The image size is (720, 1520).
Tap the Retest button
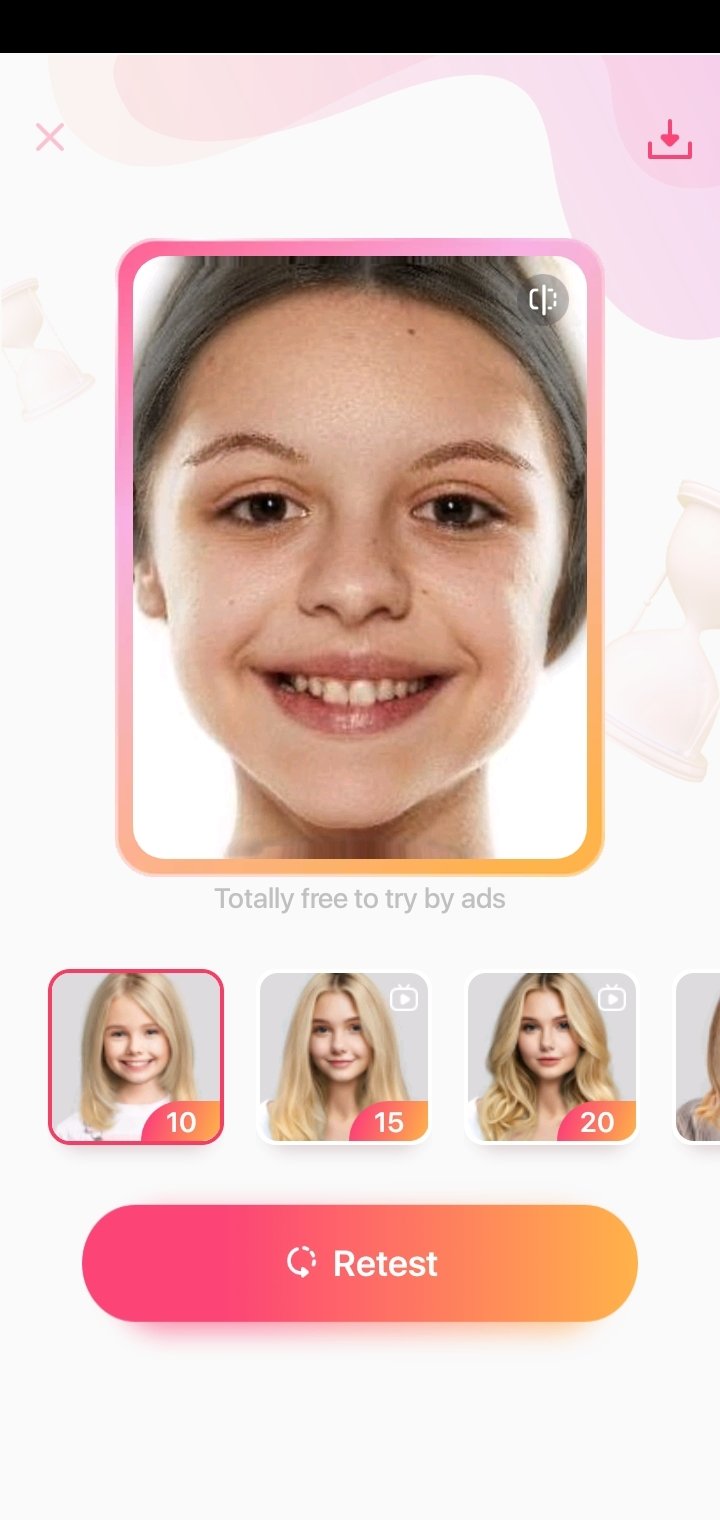tap(360, 1263)
